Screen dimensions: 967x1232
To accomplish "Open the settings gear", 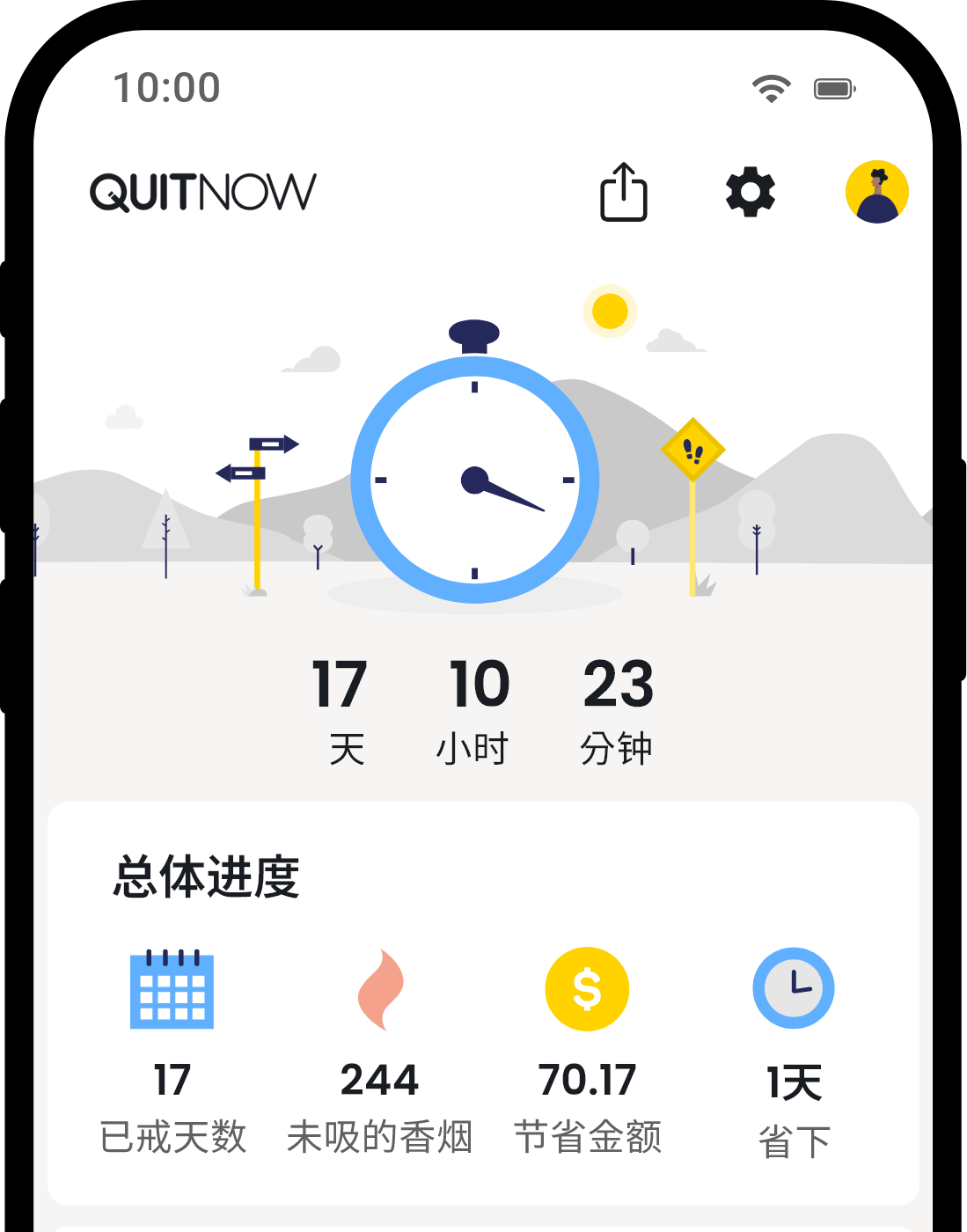I will pyautogui.click(x=751, y=192).
